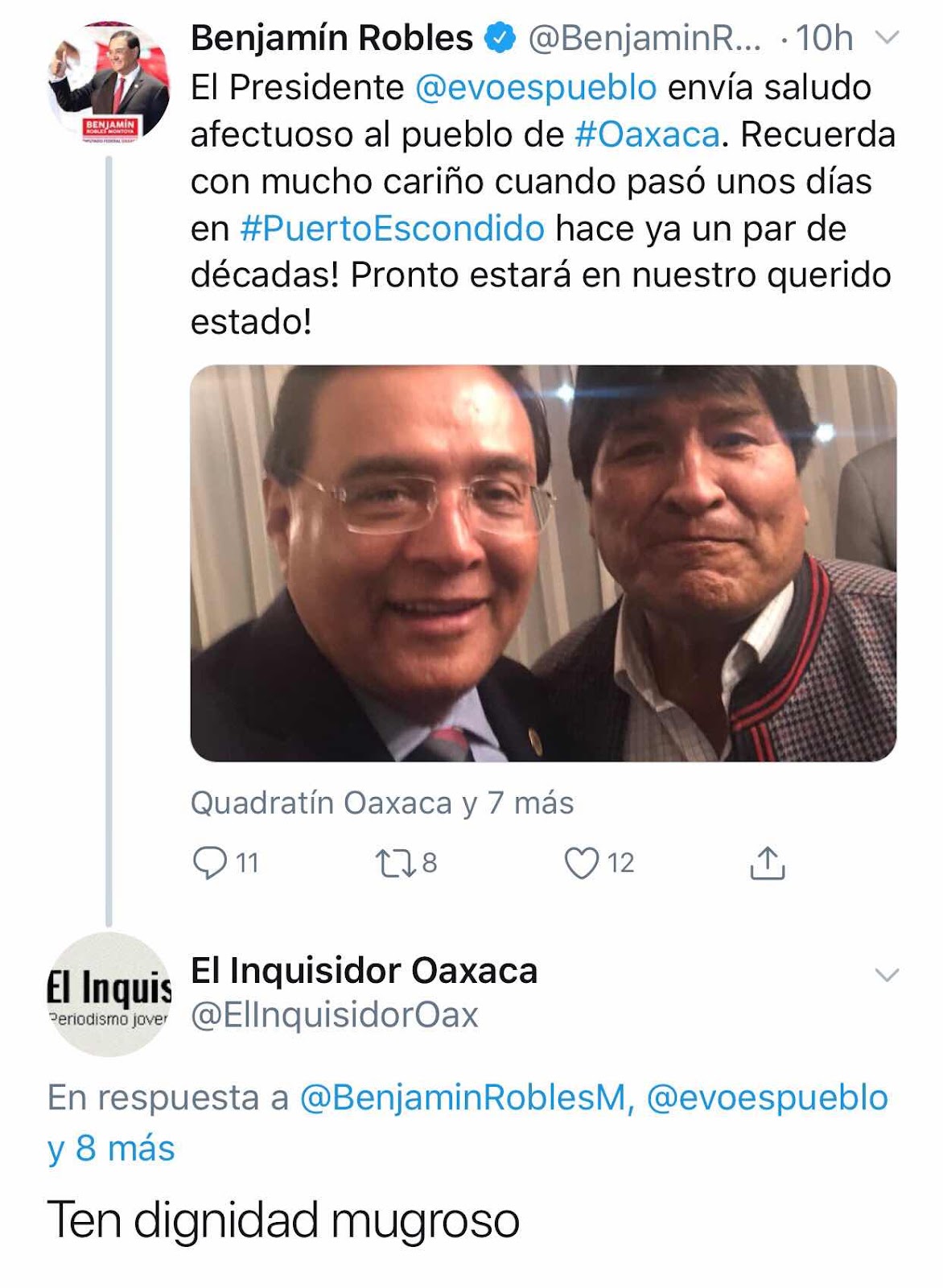This screenshot has width=943, height=1288.
Task: Open Benjamín Robles' profile picture
Action: pos(109,83)
